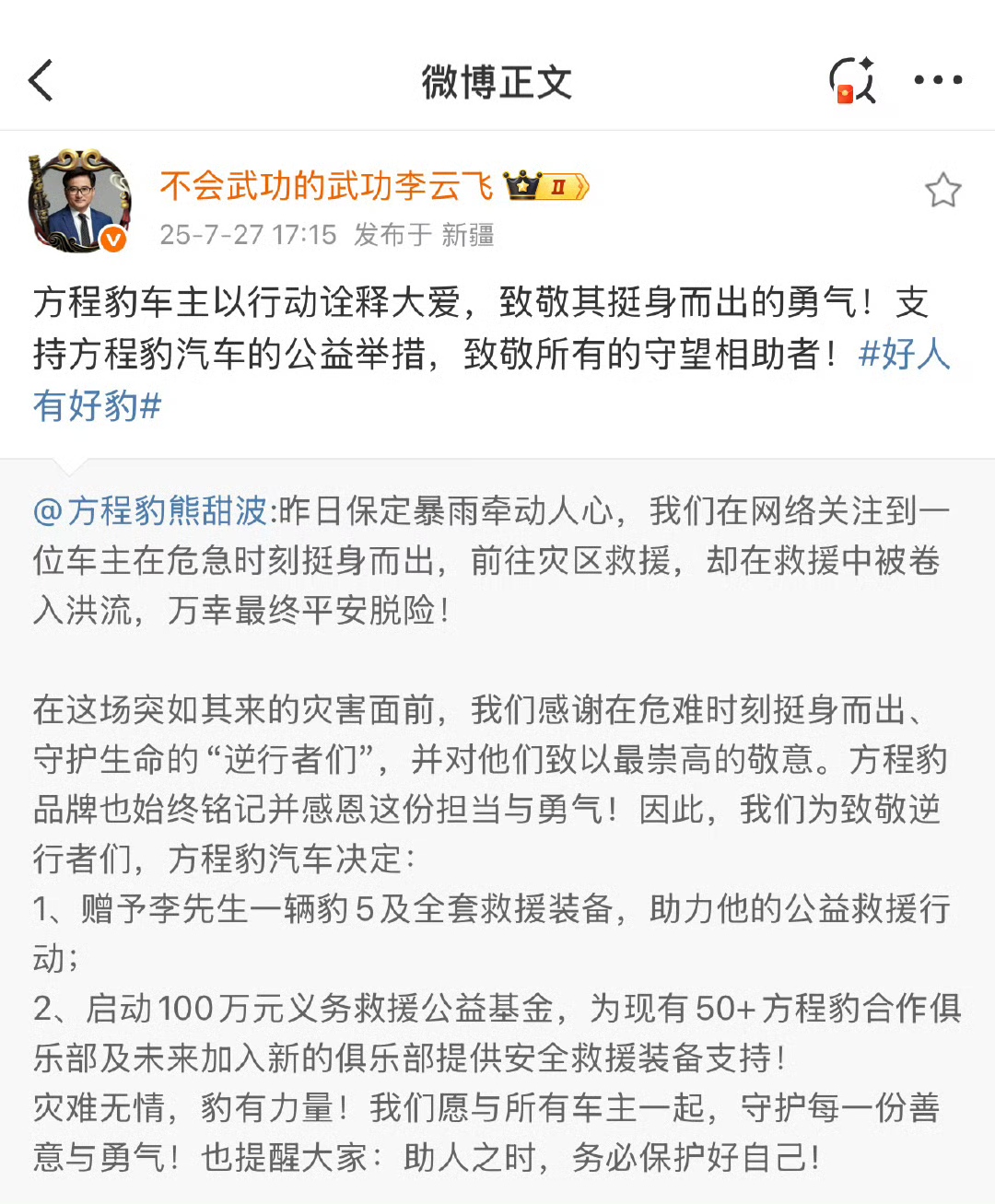Favorite this post with the star icon
Image resolution: width=995 pixels, height=1204 pixels.
tap(942, 191)
